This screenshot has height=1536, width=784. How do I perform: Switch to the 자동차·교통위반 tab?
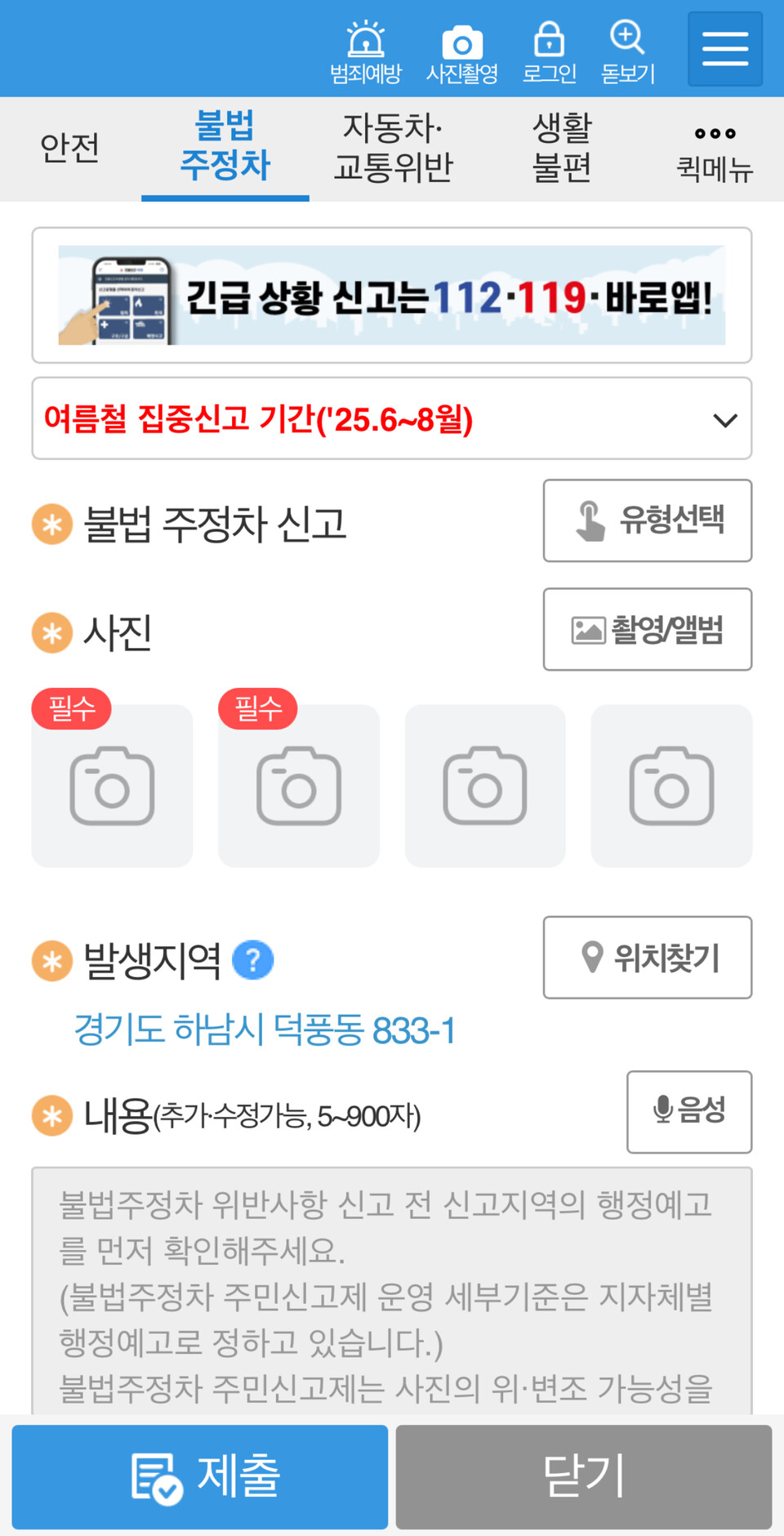(393, 148)
